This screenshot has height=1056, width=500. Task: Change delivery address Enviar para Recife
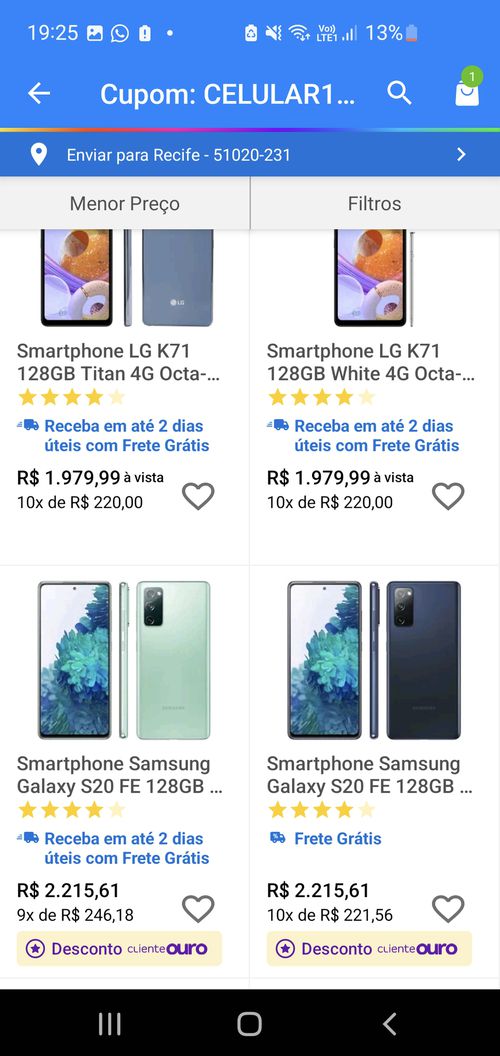250,155
